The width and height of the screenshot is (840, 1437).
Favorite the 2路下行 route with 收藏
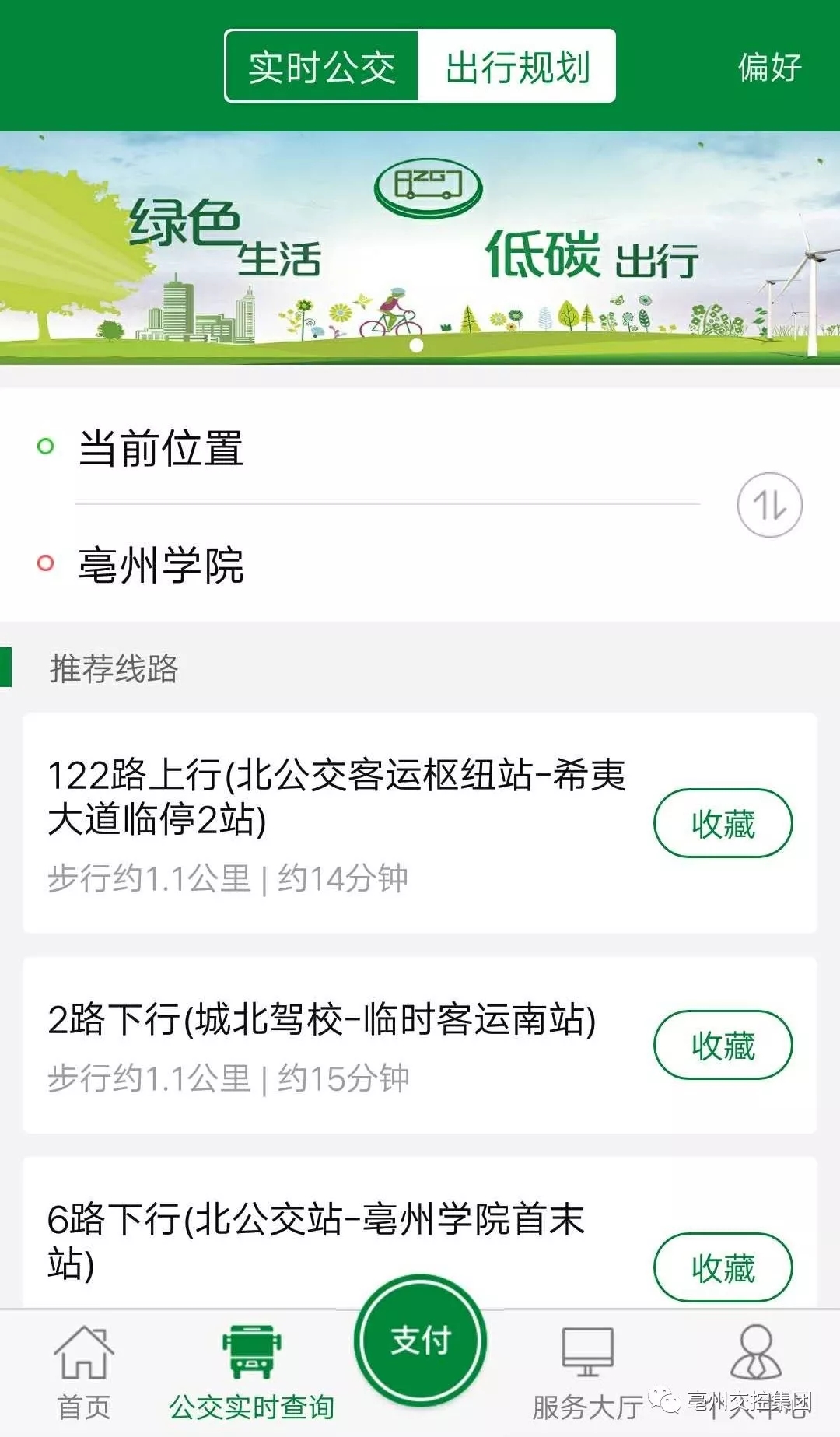tap(723, 1045)
